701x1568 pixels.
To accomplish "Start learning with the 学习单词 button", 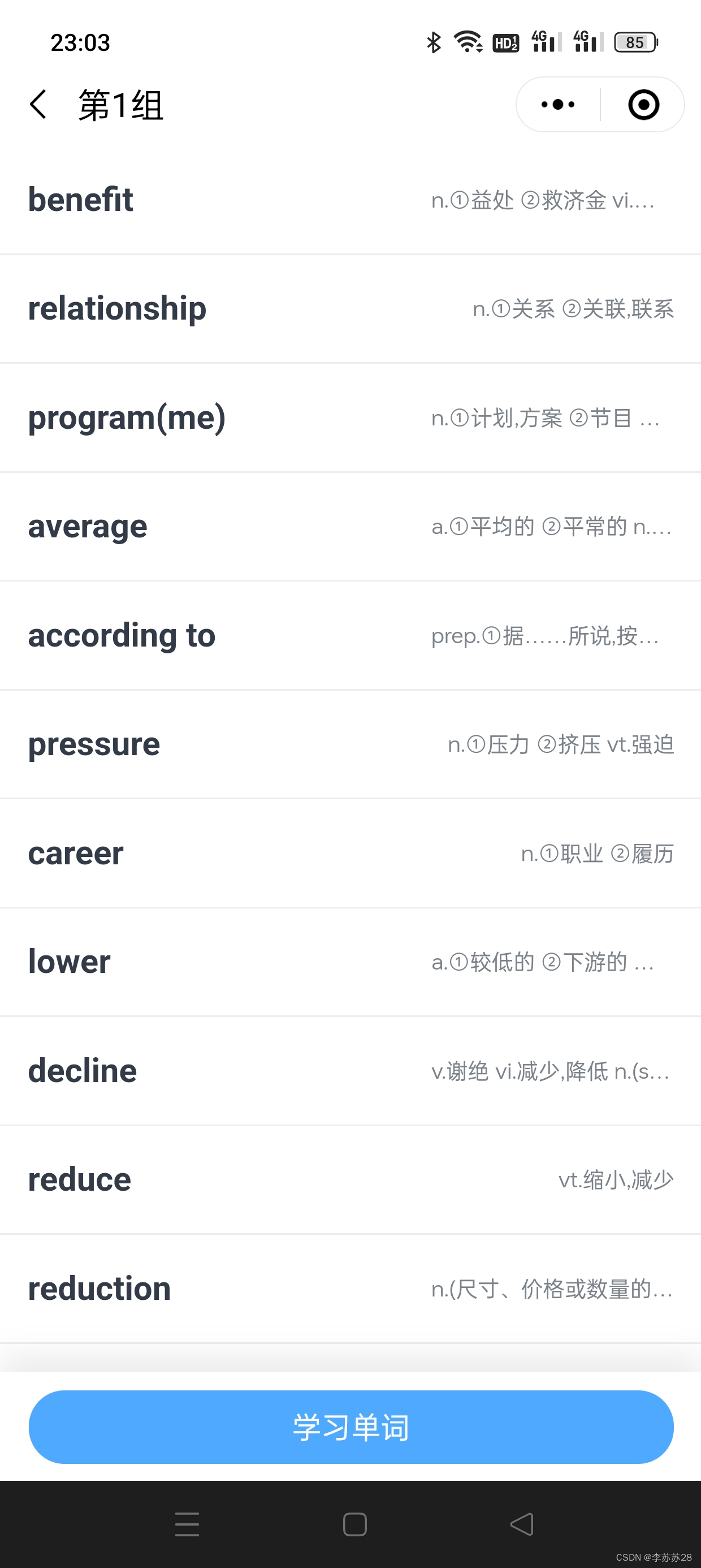I will point(350,1427).
